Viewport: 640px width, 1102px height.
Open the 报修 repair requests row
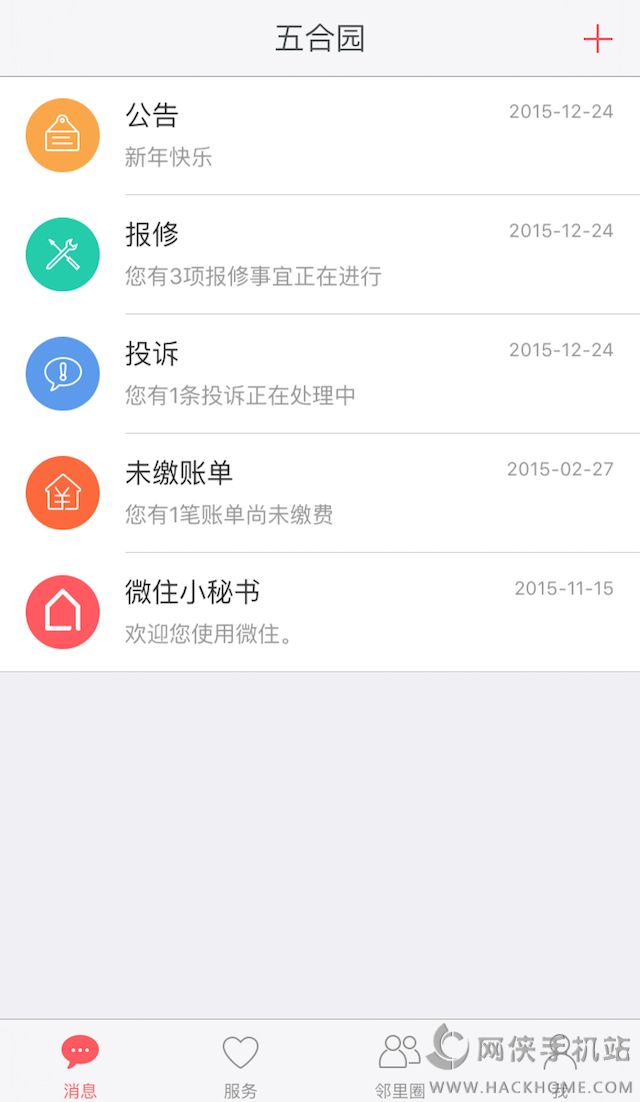[320, 254]
